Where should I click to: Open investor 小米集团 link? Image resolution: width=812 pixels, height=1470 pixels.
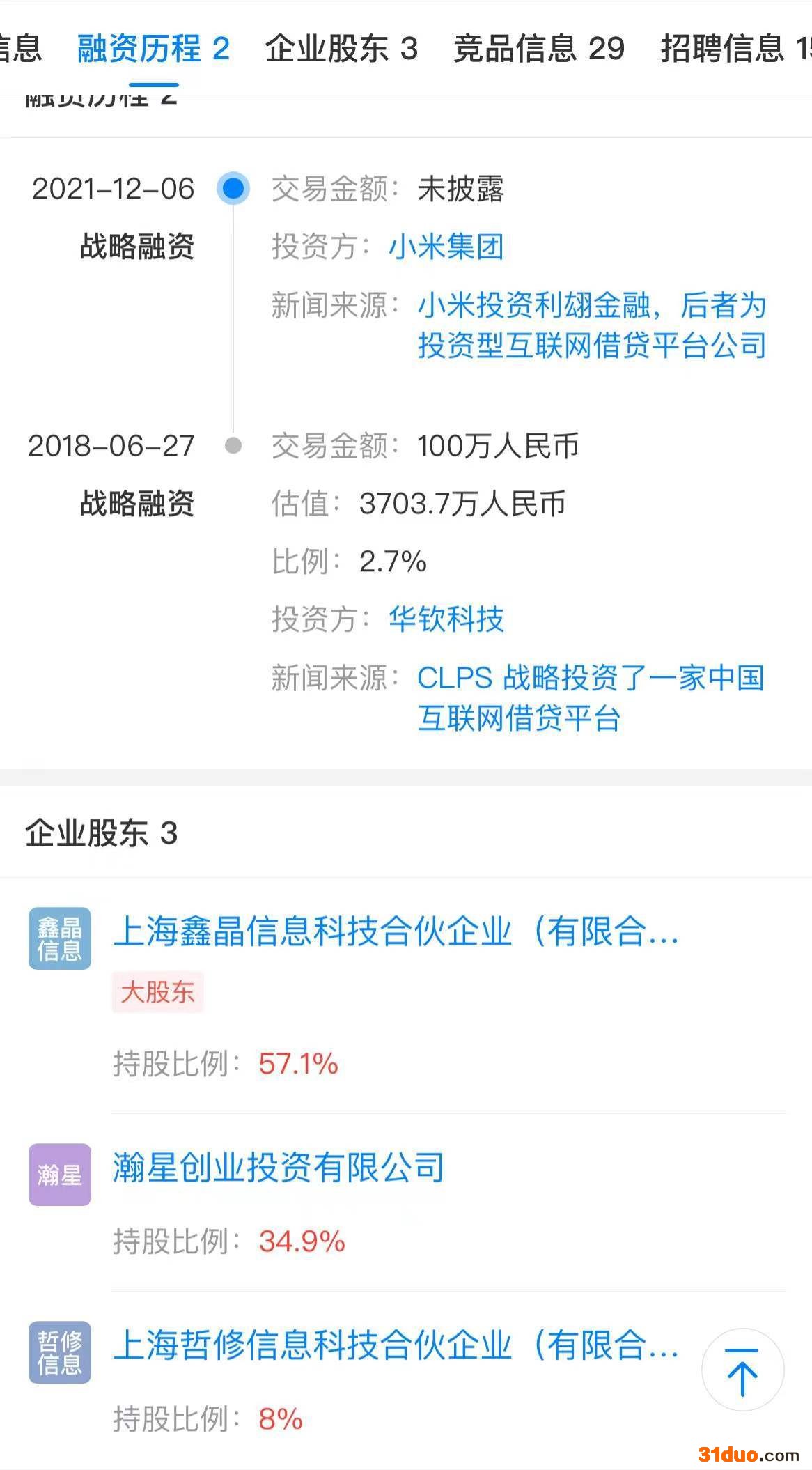(x=446, y=247)
